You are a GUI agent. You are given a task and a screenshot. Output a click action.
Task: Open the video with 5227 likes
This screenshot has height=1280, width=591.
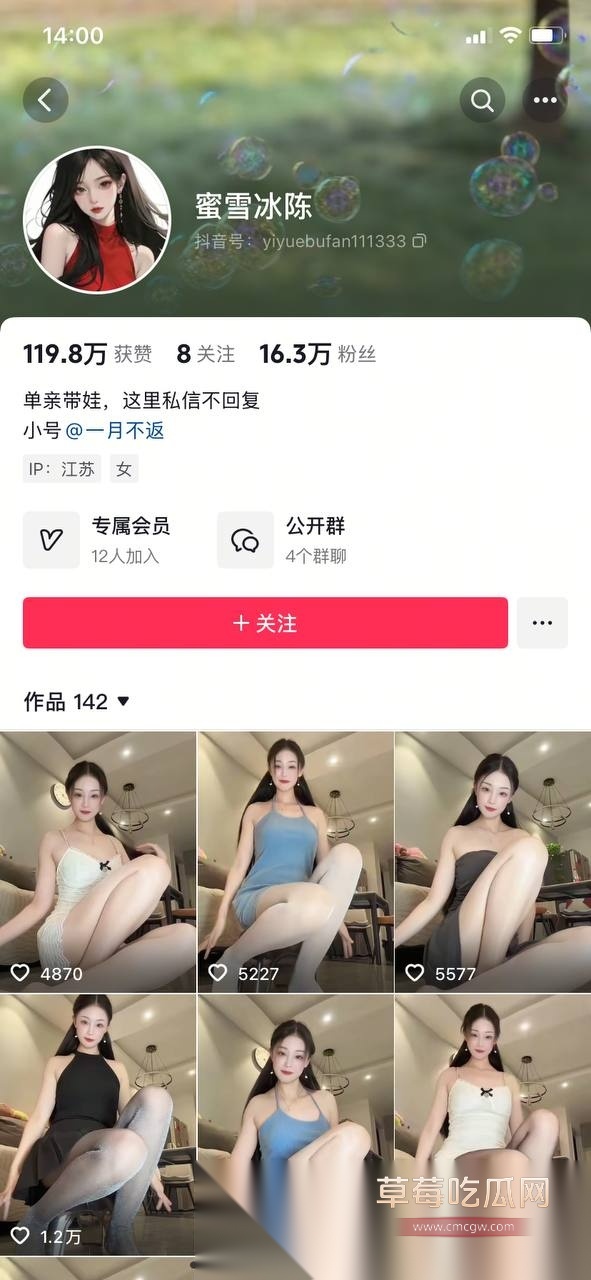tap(295, 862)
